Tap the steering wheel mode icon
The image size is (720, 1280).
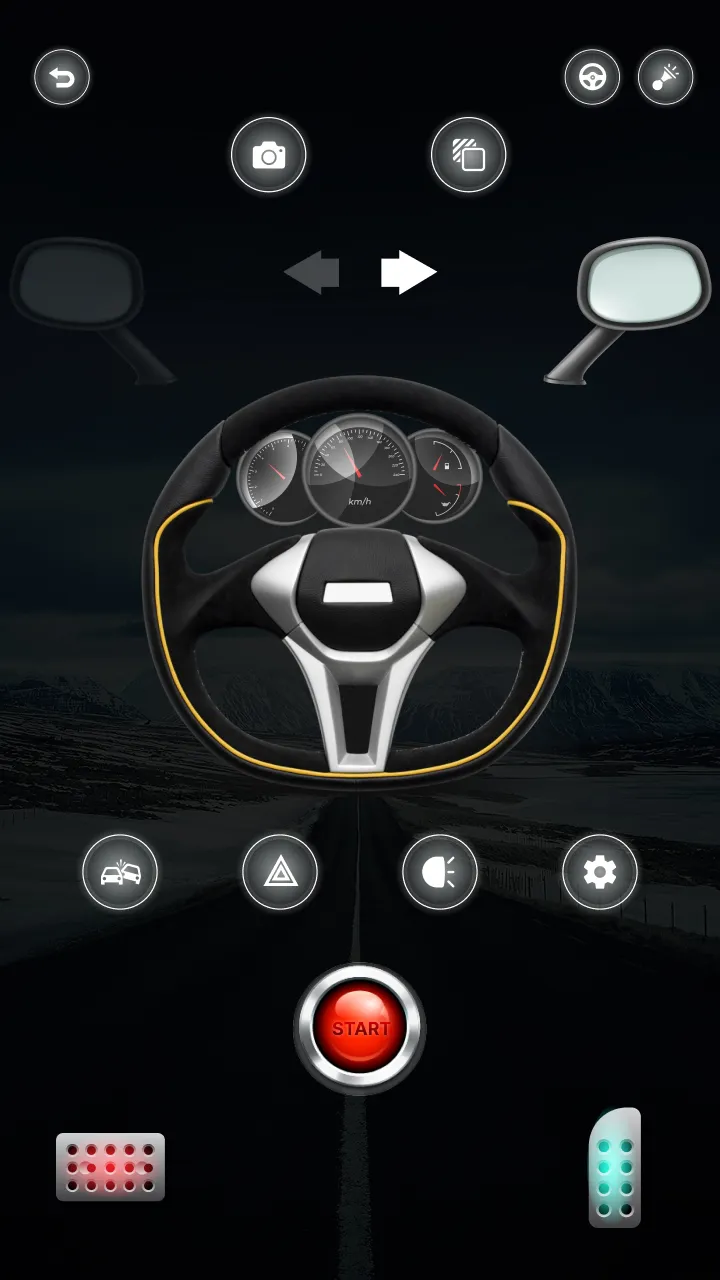[592, 77]
